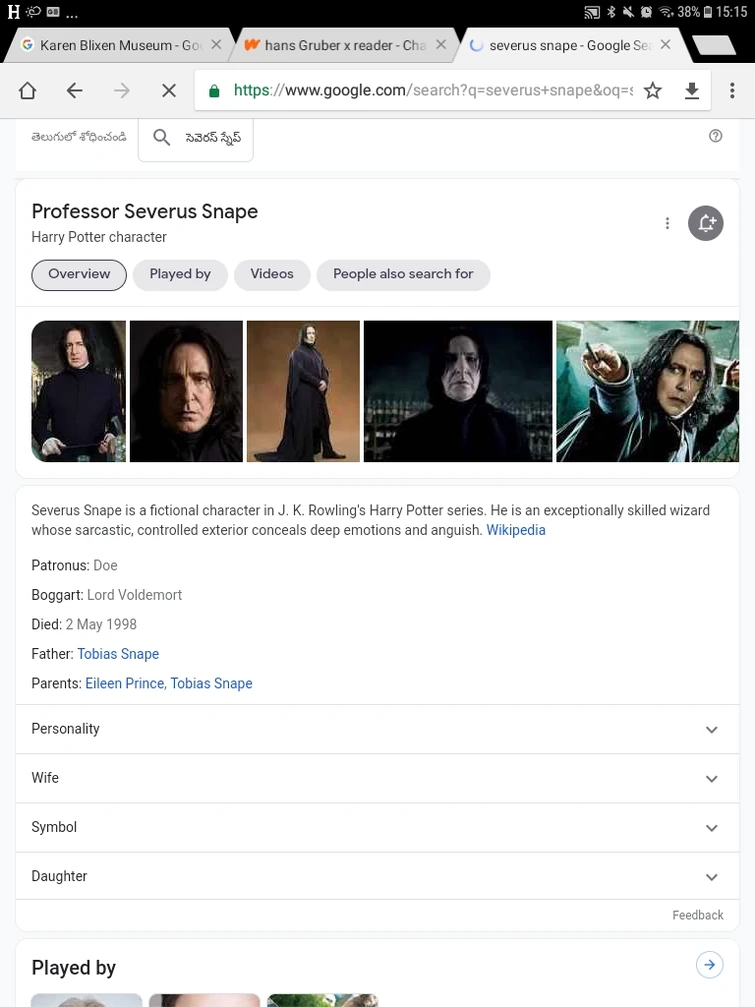Image resolution: width=755 pixels, height=1007 pixels.
Task: Open the middle full-body Snape image thumbnail
Action: click(x=302, y=391)
